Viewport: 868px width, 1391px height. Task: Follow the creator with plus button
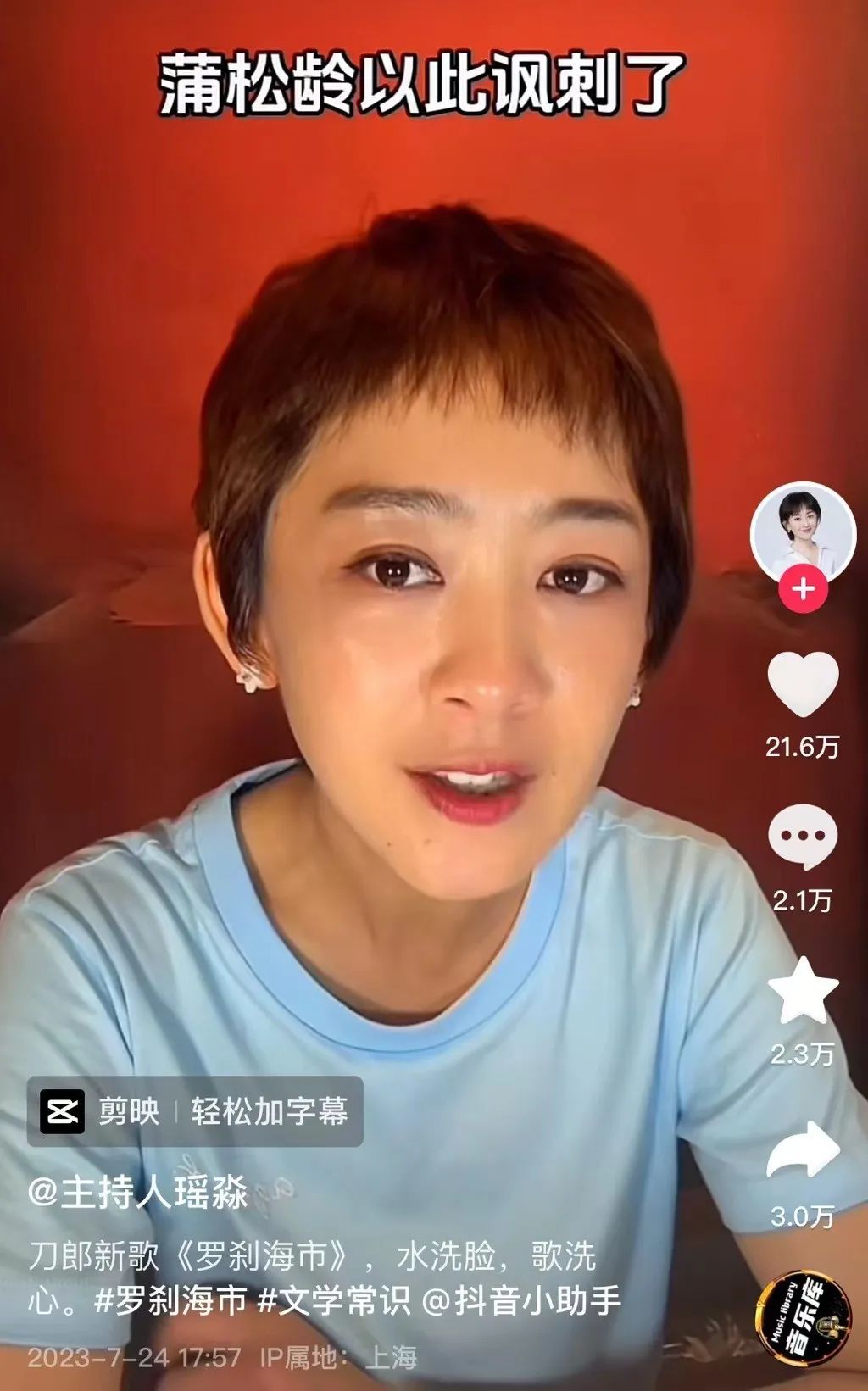[803, 589]
